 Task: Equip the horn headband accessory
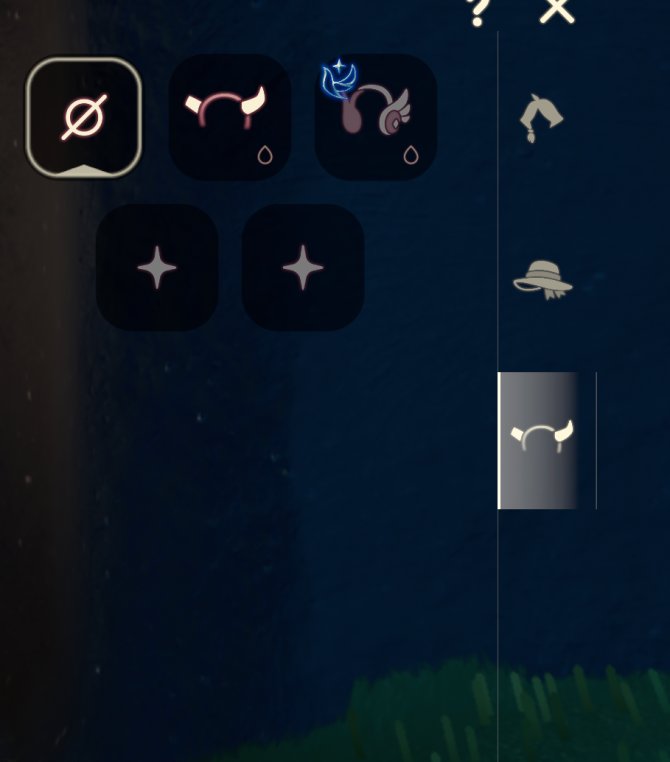pyautogui.click(x=230, y=117)
